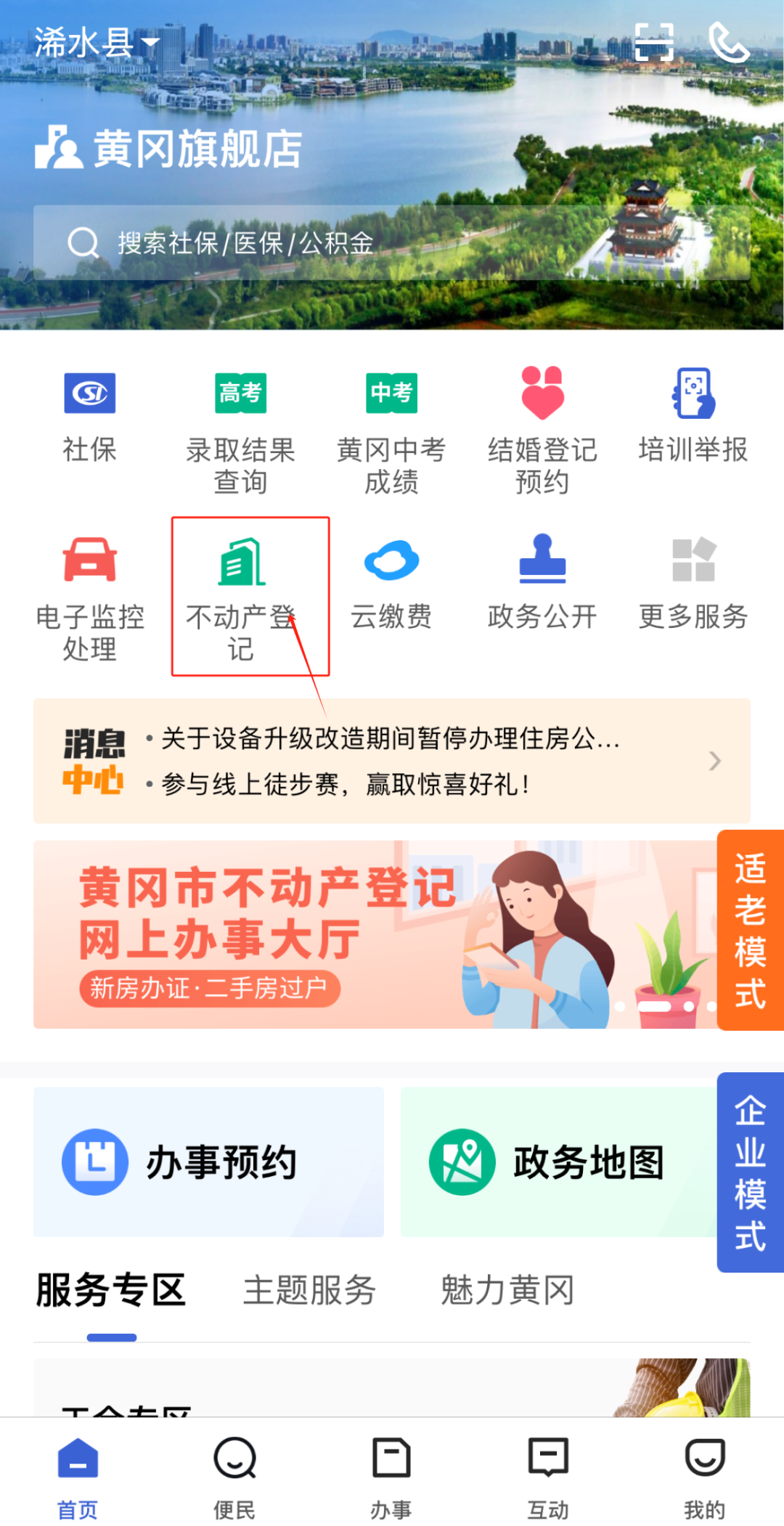The image size is (784, 1526).
Task: Open the 黄冈市不动产登记网上办事大厅 banner
Action: [x=363, y=935]
